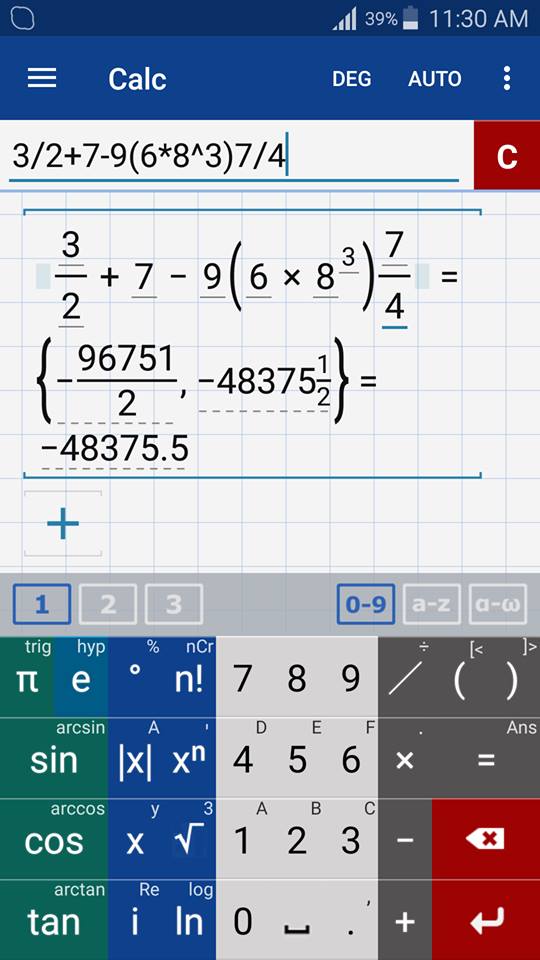Submit the expression with enter key

point(486,920)
